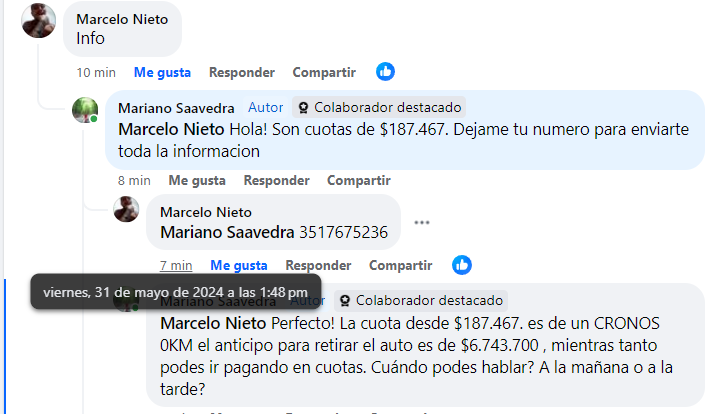Reply to Mariano Saavedra's cuotas comment

pos(276,180)
